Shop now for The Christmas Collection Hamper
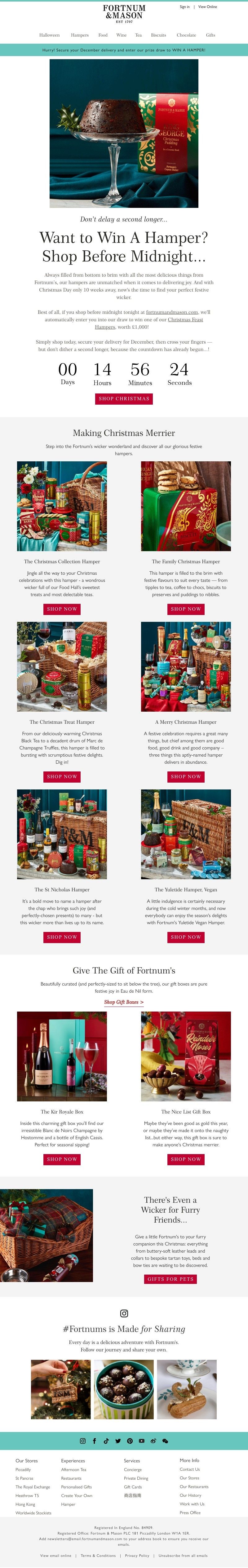248x1568 pixels. tap(62, 609)
